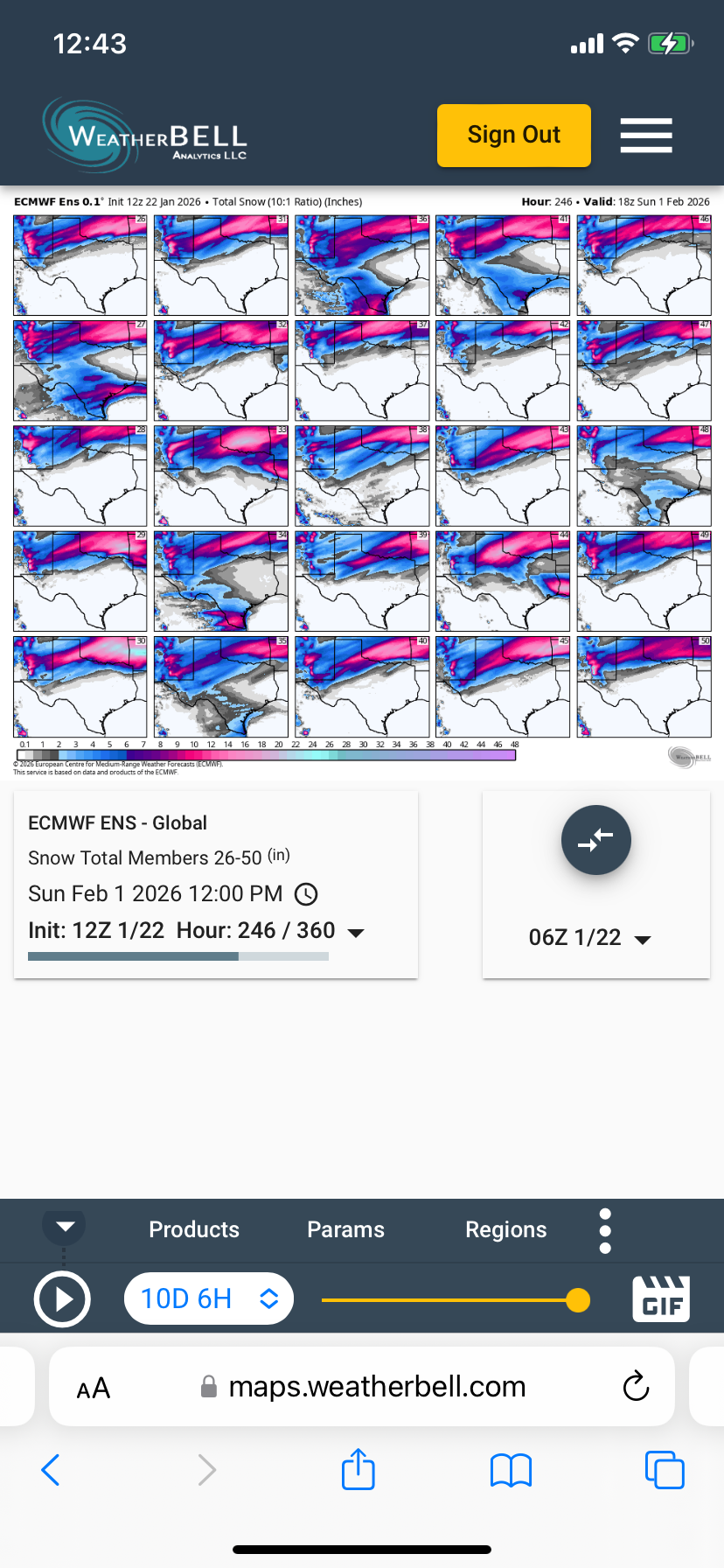724x1568 pixels.
Task: Open Safari bookmarks
Action: [x=512, y=1470]
